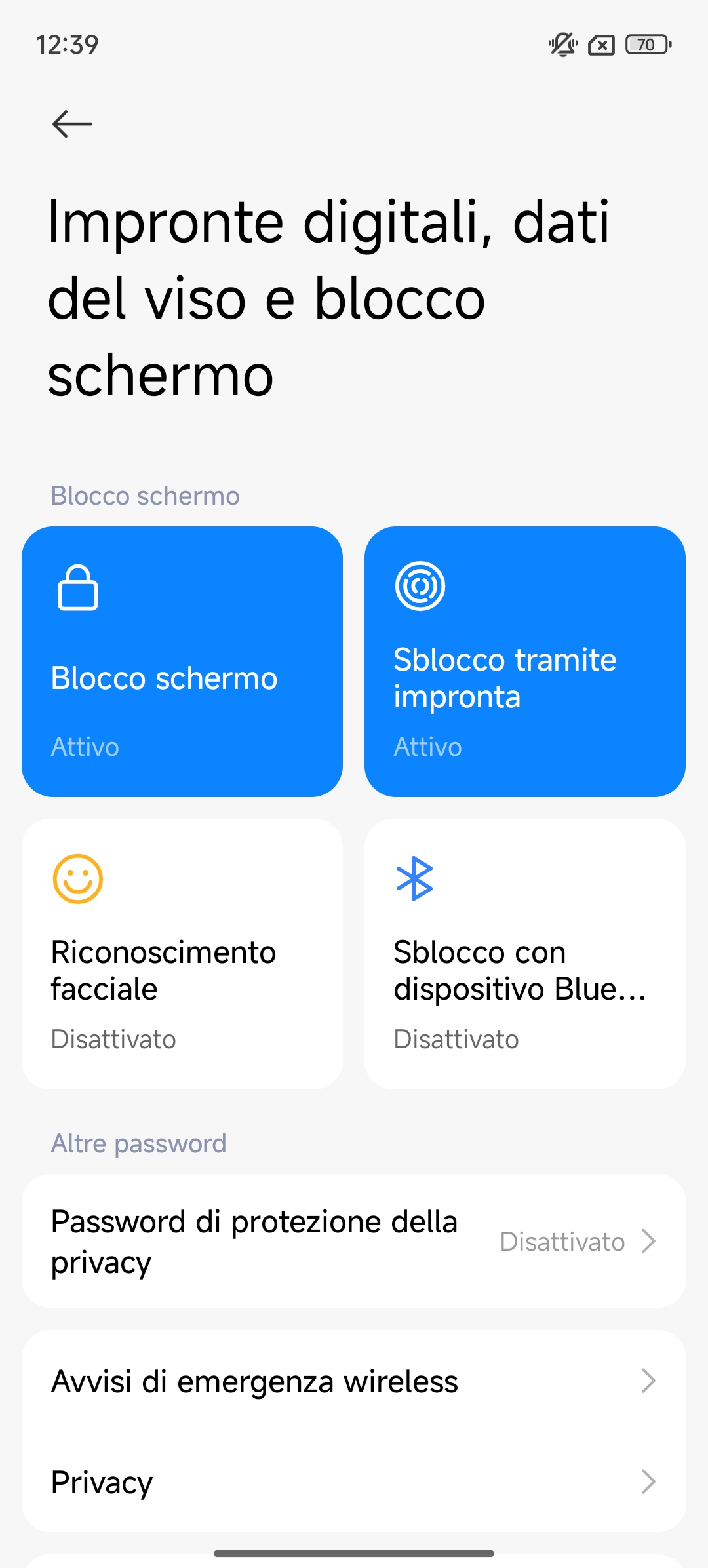Open Password di protezione della privacy
This screenshot has width=708, height=1568.
click(354, 1241)
